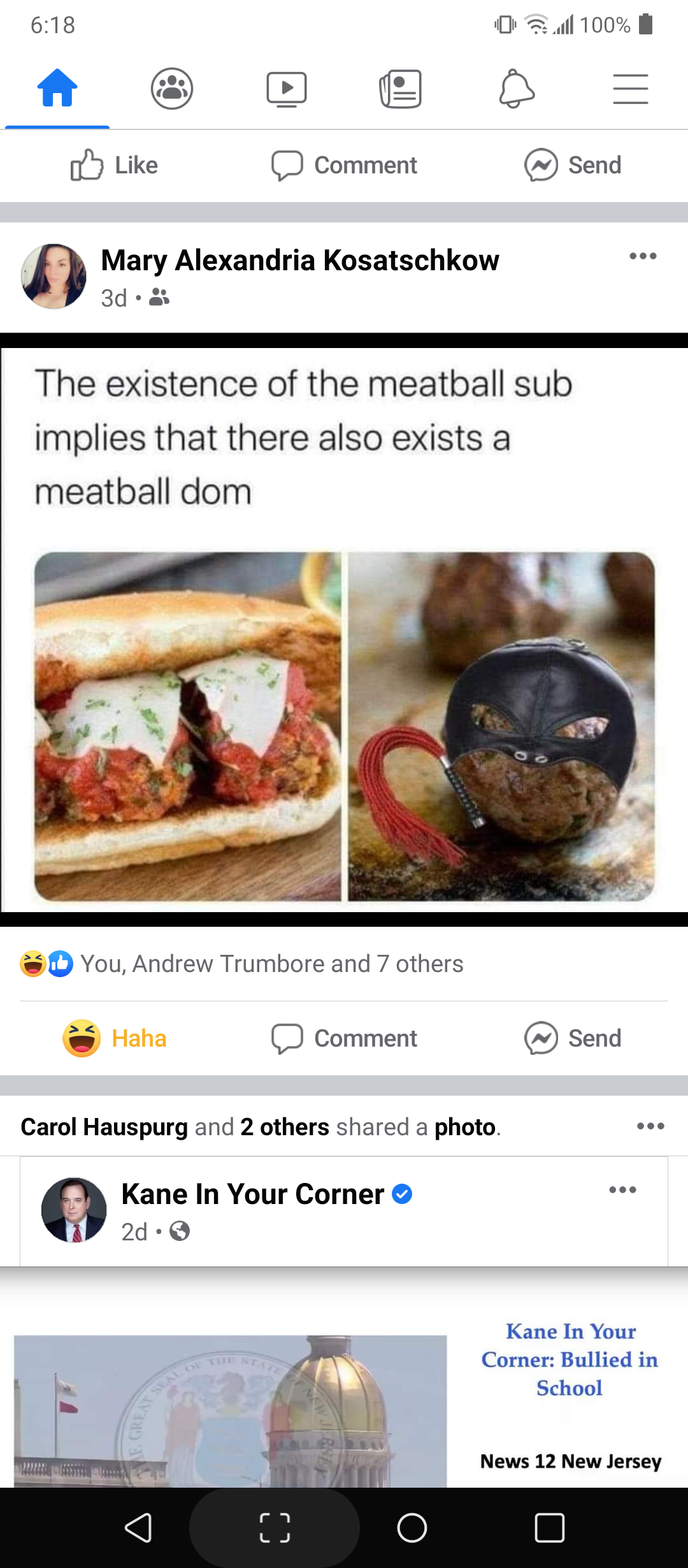Open the notifications bell
The height and width of the screenshot is (1568, 688).
pyautogui.click(x=516, y=89)
